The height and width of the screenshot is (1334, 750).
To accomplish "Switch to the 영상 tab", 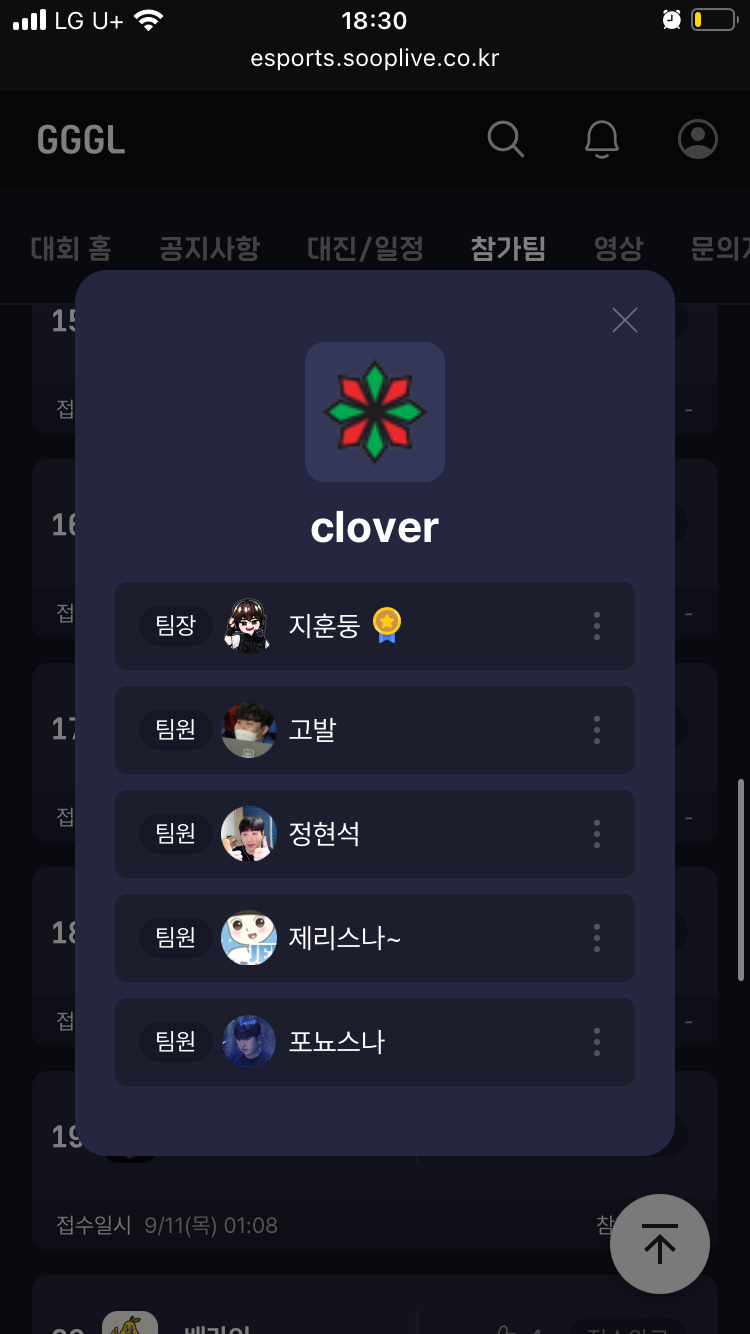I will tap(618, 248).
